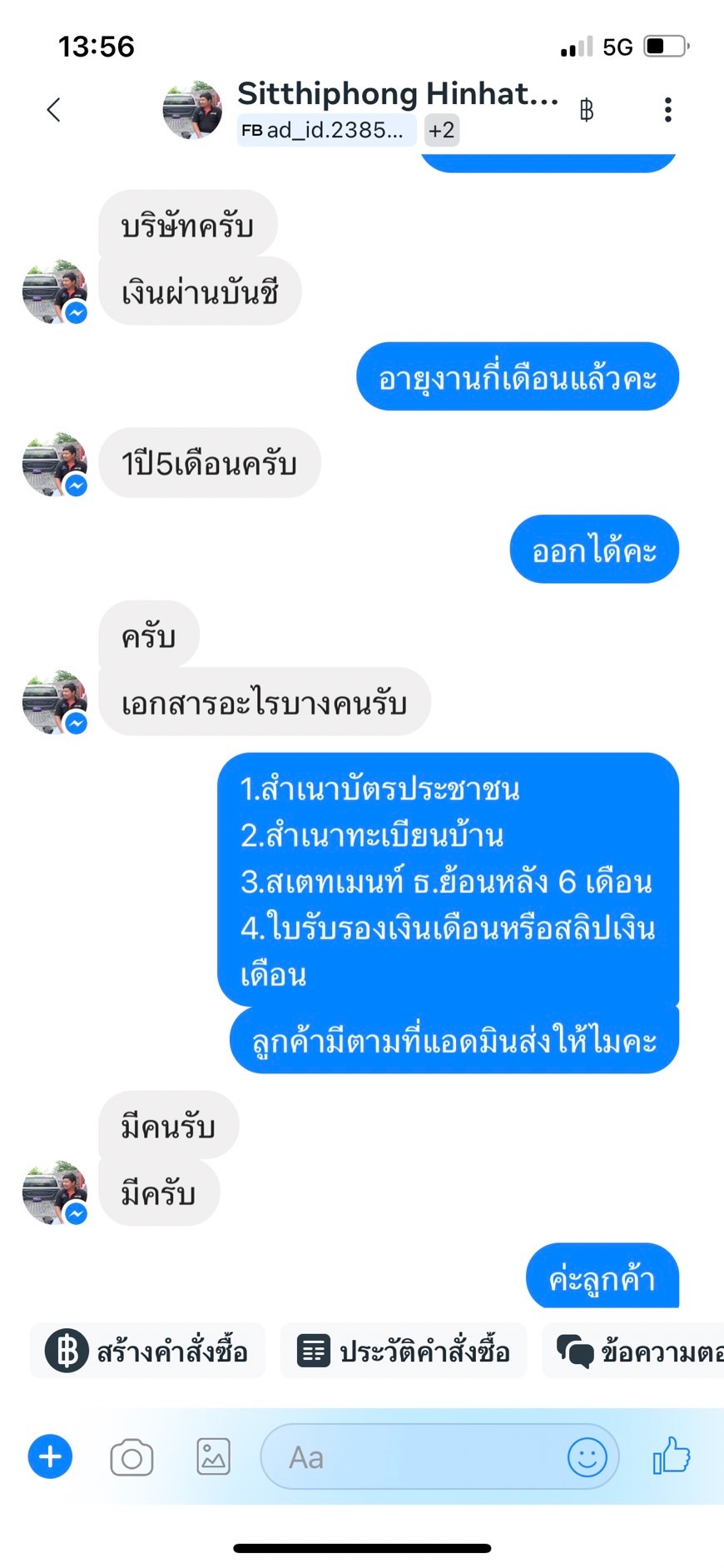The width and height of the screenshot is (724, 1568).
Task: Tap the baht payment icon in header
Action: pyautogui.click(x=587, y=110)
